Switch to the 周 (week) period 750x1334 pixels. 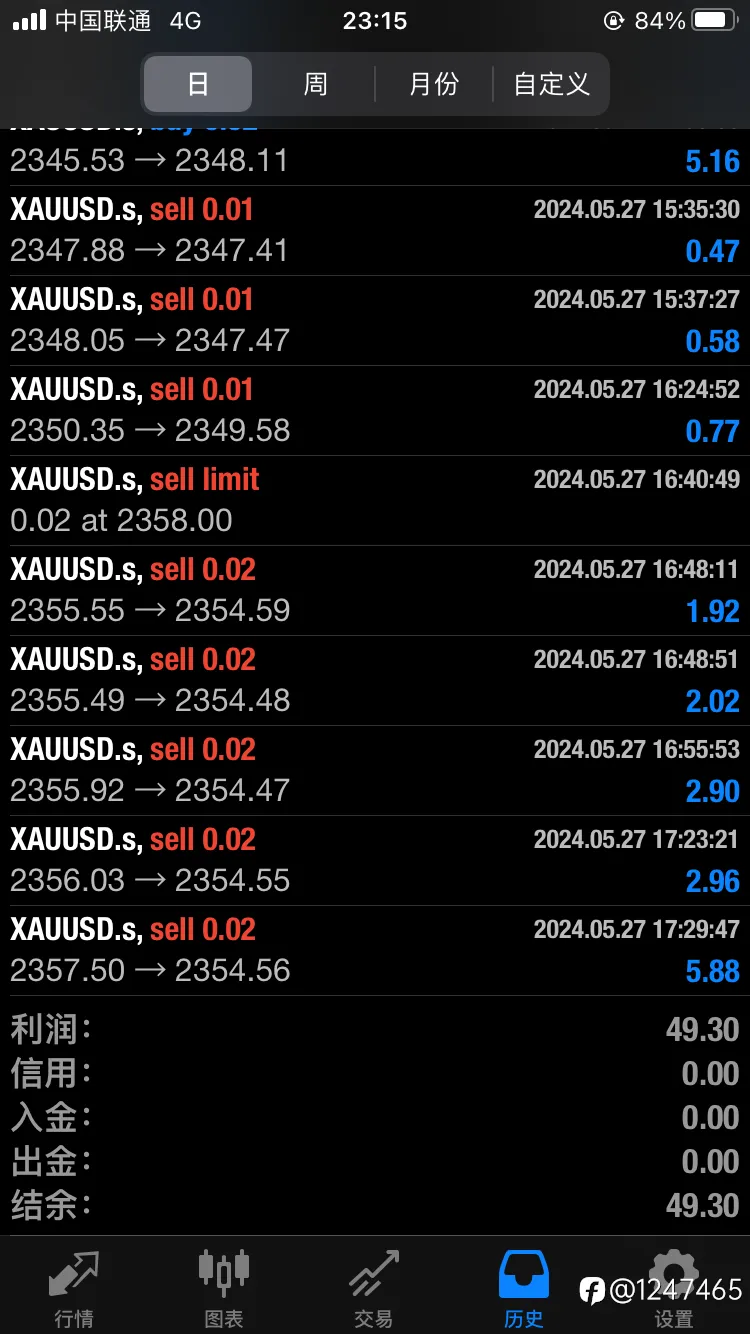coord(315,84)
